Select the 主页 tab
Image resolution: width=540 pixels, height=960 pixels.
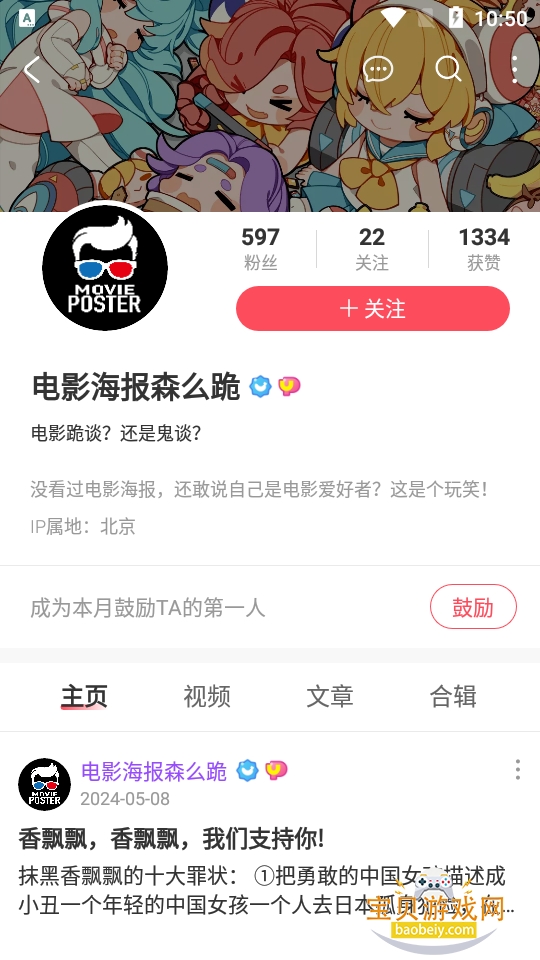coord(84,697)
